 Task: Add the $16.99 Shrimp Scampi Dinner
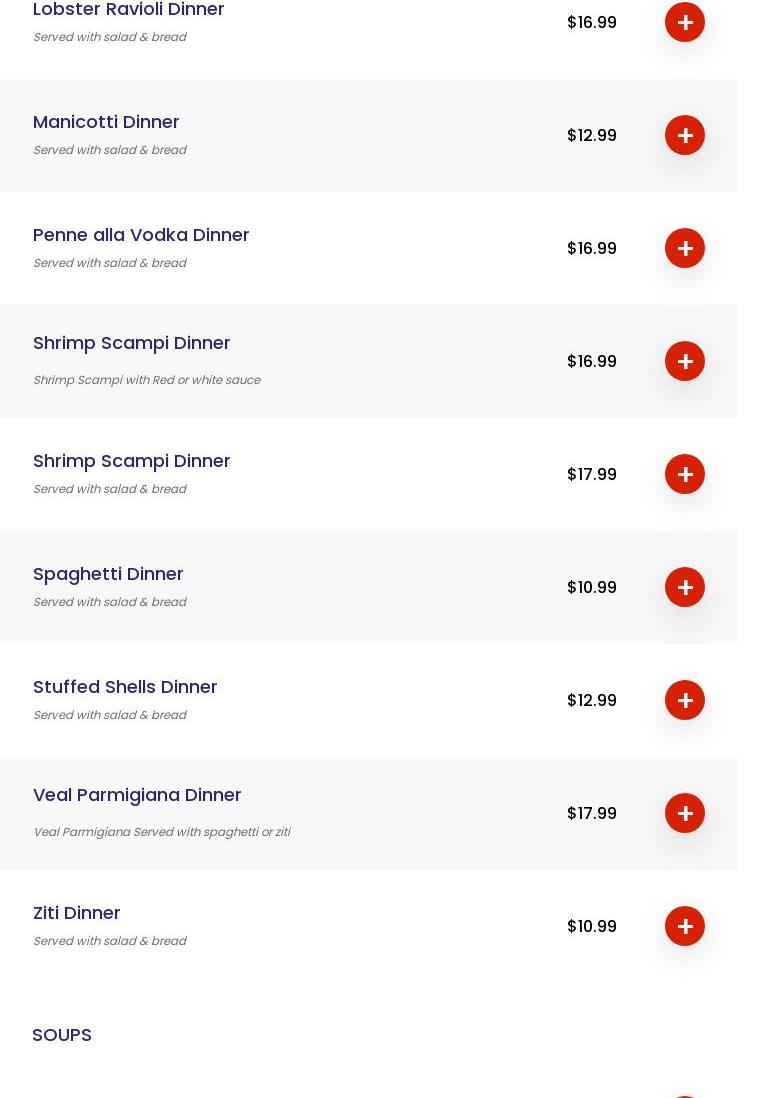click(685, 361)
